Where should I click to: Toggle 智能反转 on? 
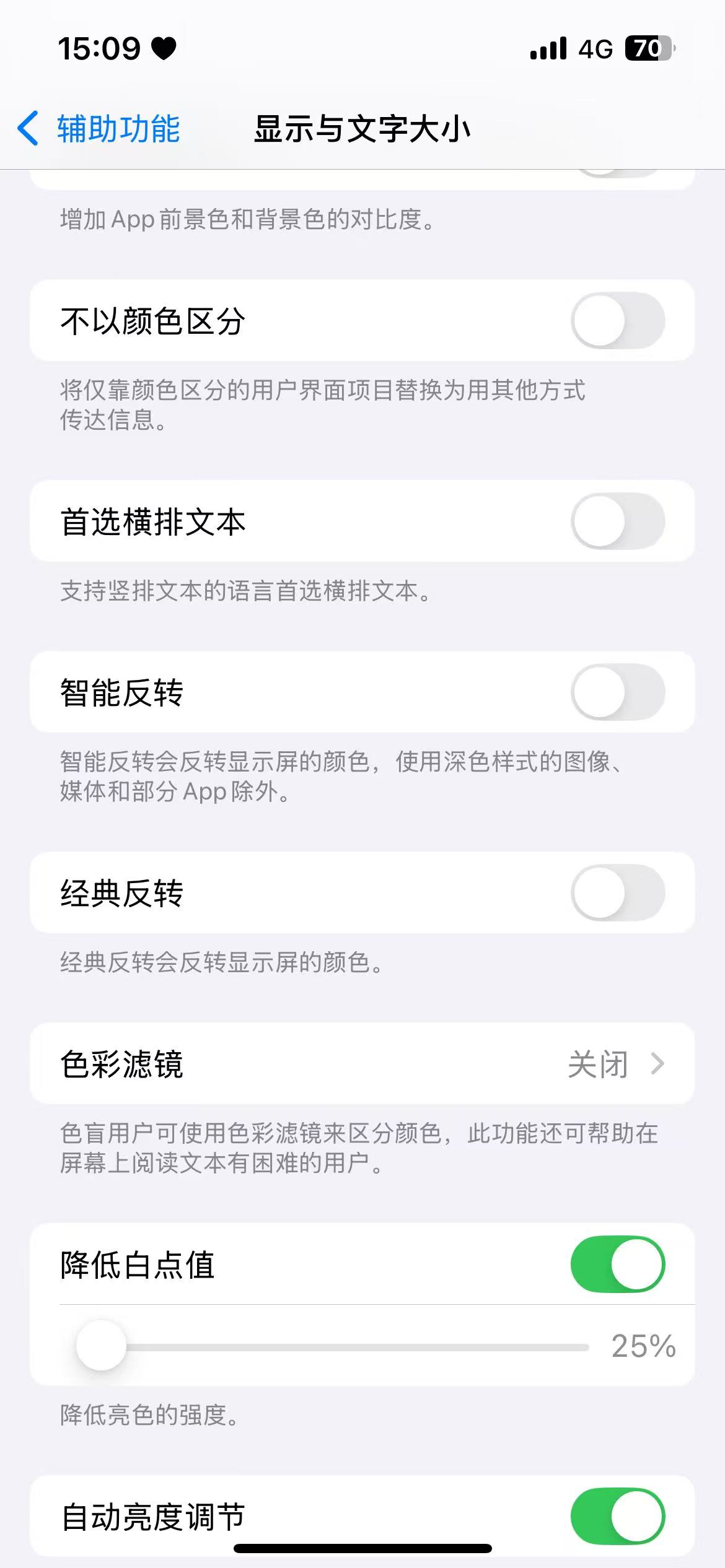617,692
